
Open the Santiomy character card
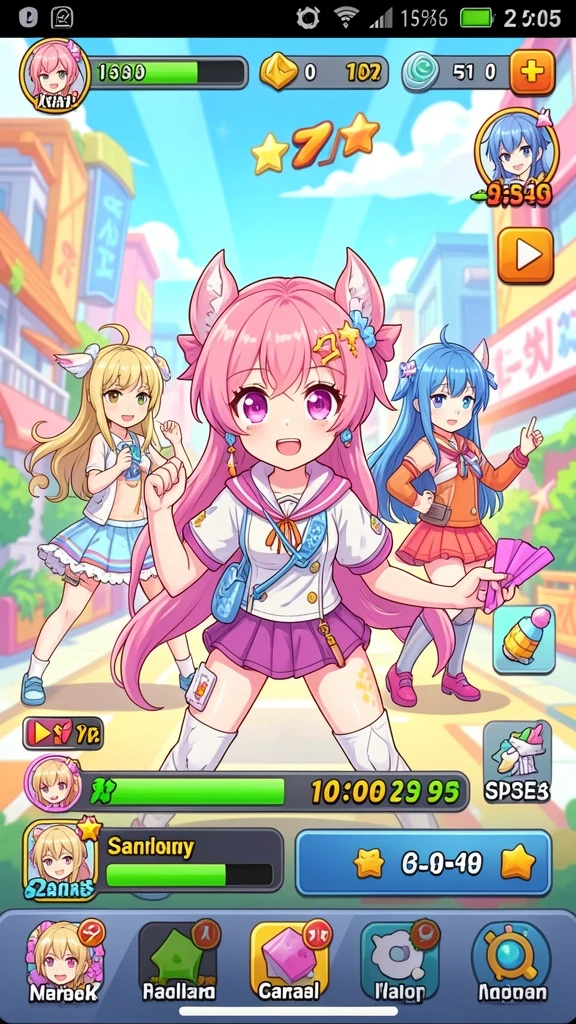[x=153, y=862]
